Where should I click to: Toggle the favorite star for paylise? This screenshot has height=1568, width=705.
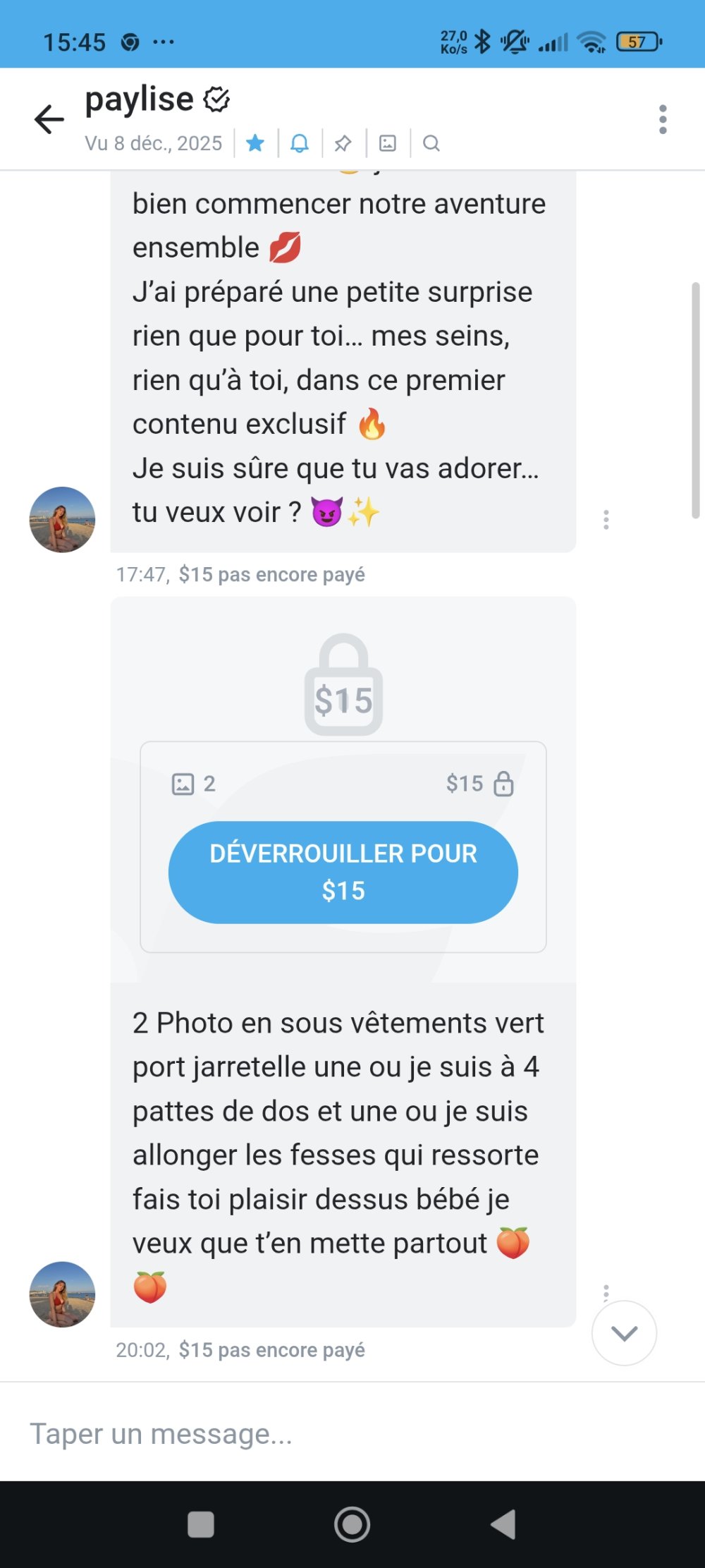coord(255,143)
